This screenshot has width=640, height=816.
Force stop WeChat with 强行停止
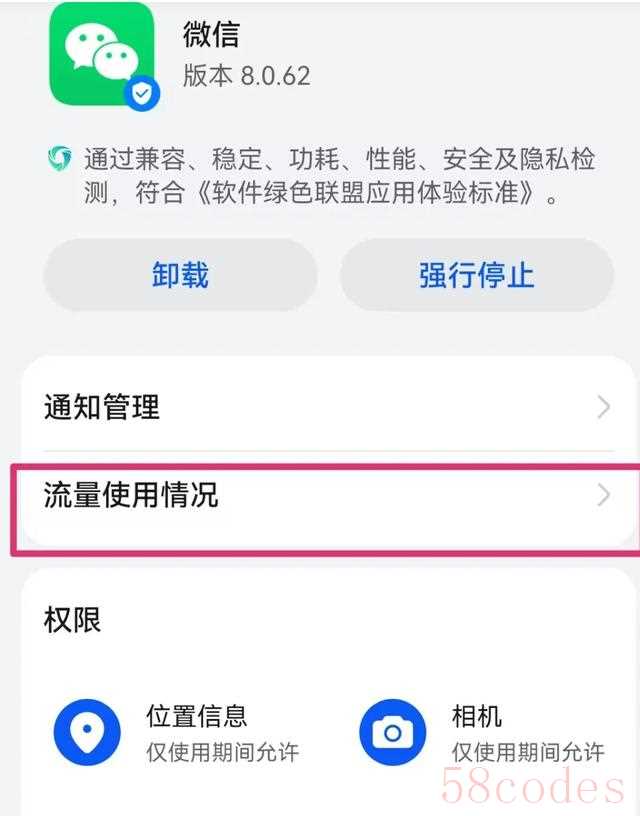click(476, 275)
